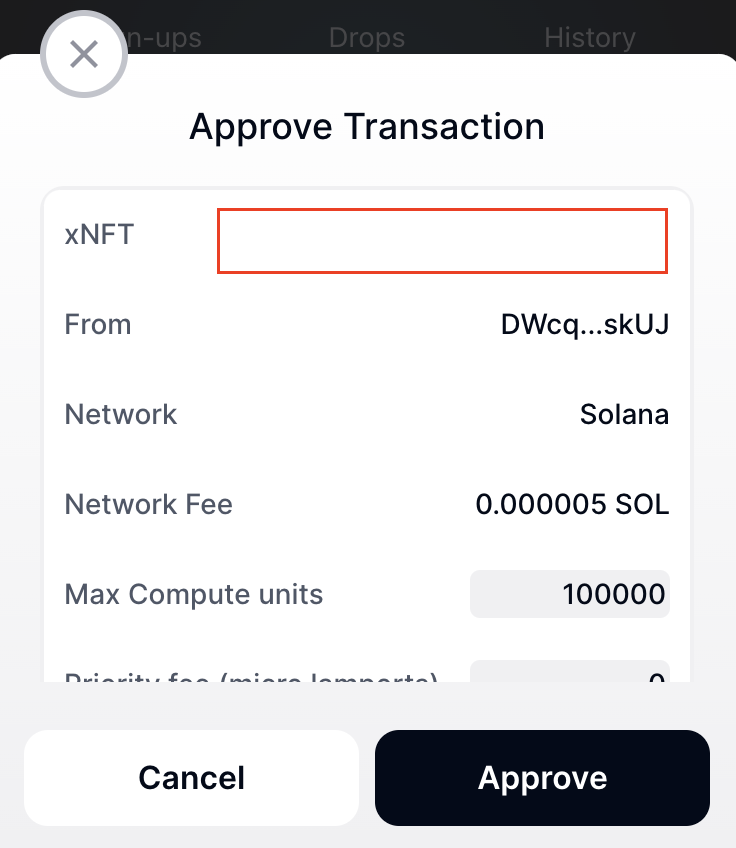The height and width of the screenshot is (848, 736).
Task: Cancel the transaction
Action: [191, 778]
